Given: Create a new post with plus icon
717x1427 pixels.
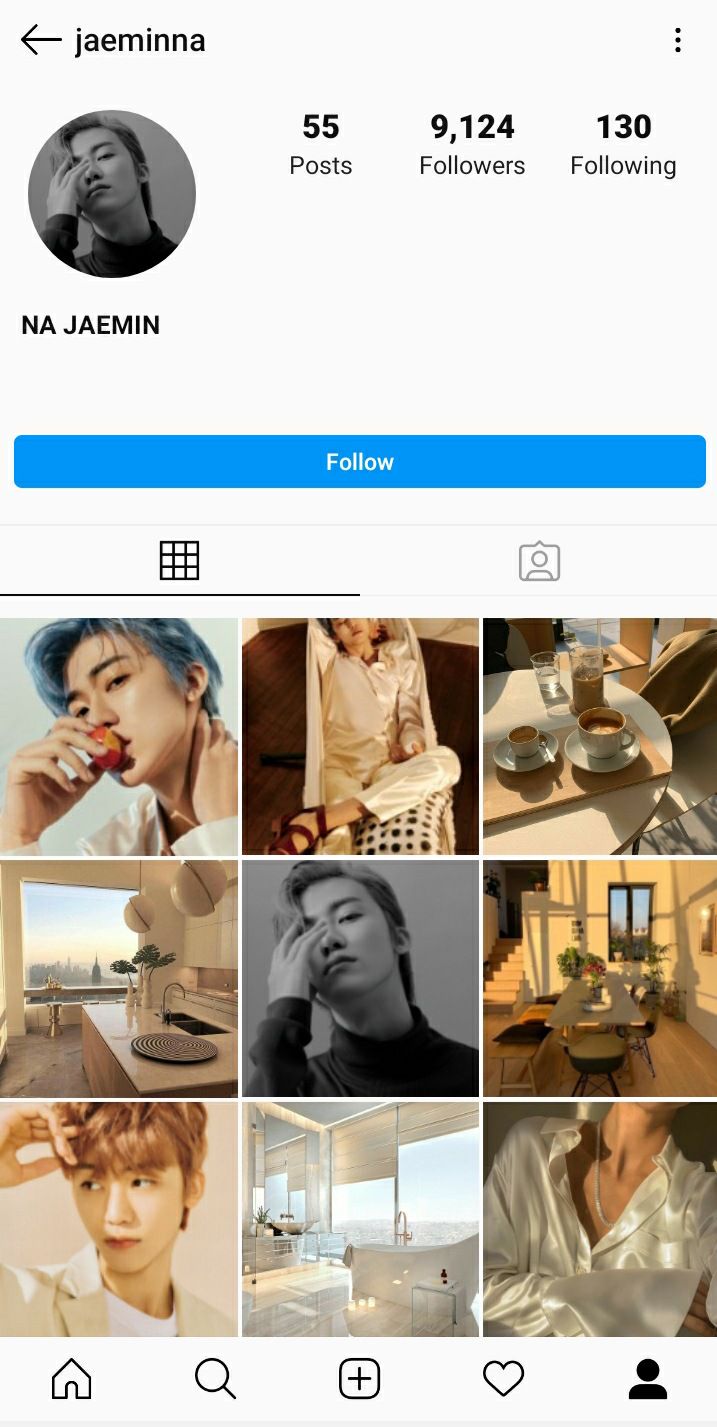Looking at the screenshot, I should pyautogui.click(x=359, y=1380).
